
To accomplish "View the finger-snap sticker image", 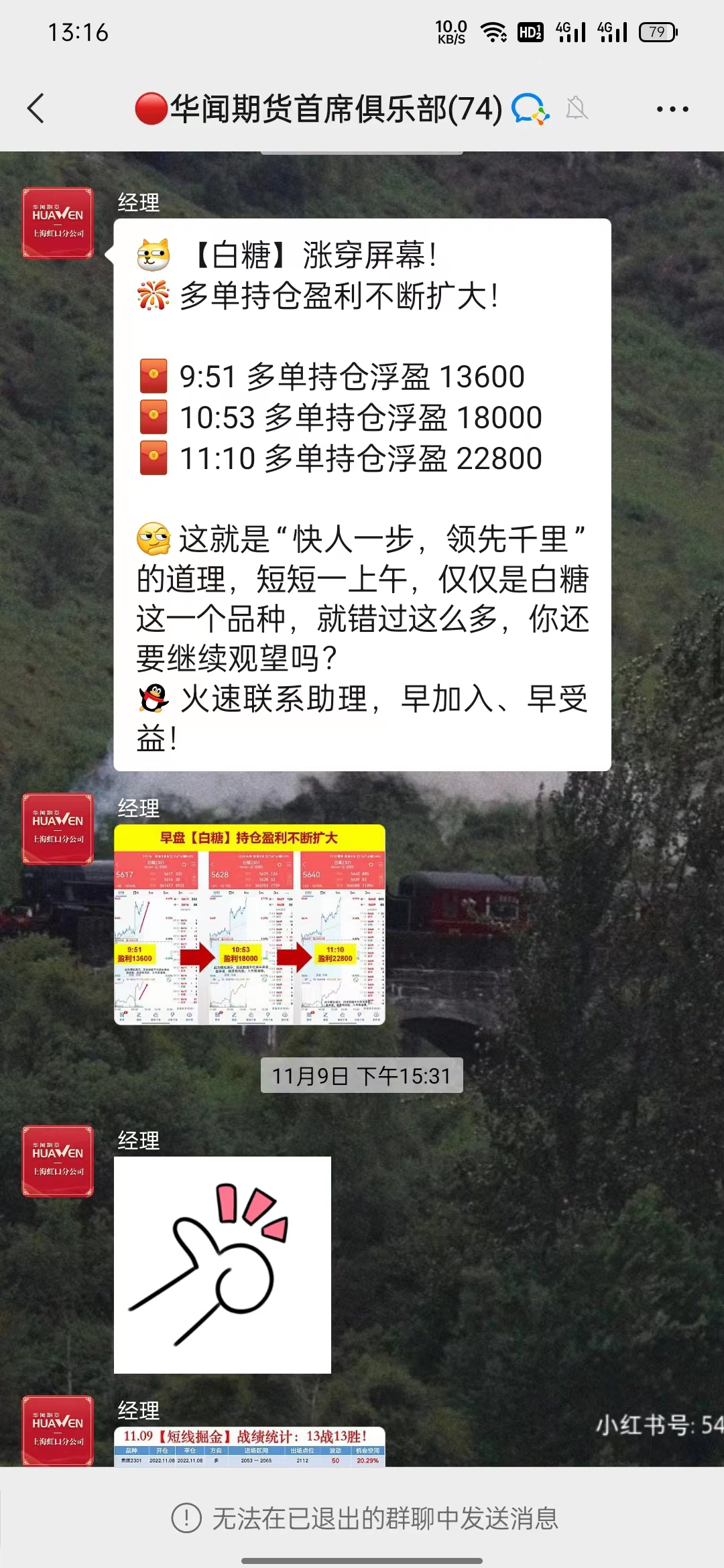I will (222, 1264).
